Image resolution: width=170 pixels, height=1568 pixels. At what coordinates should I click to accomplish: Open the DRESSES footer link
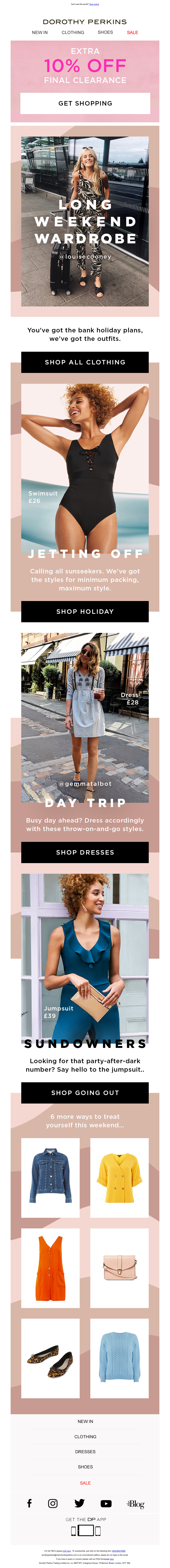pyautogui.click(x=85, y=1452)
